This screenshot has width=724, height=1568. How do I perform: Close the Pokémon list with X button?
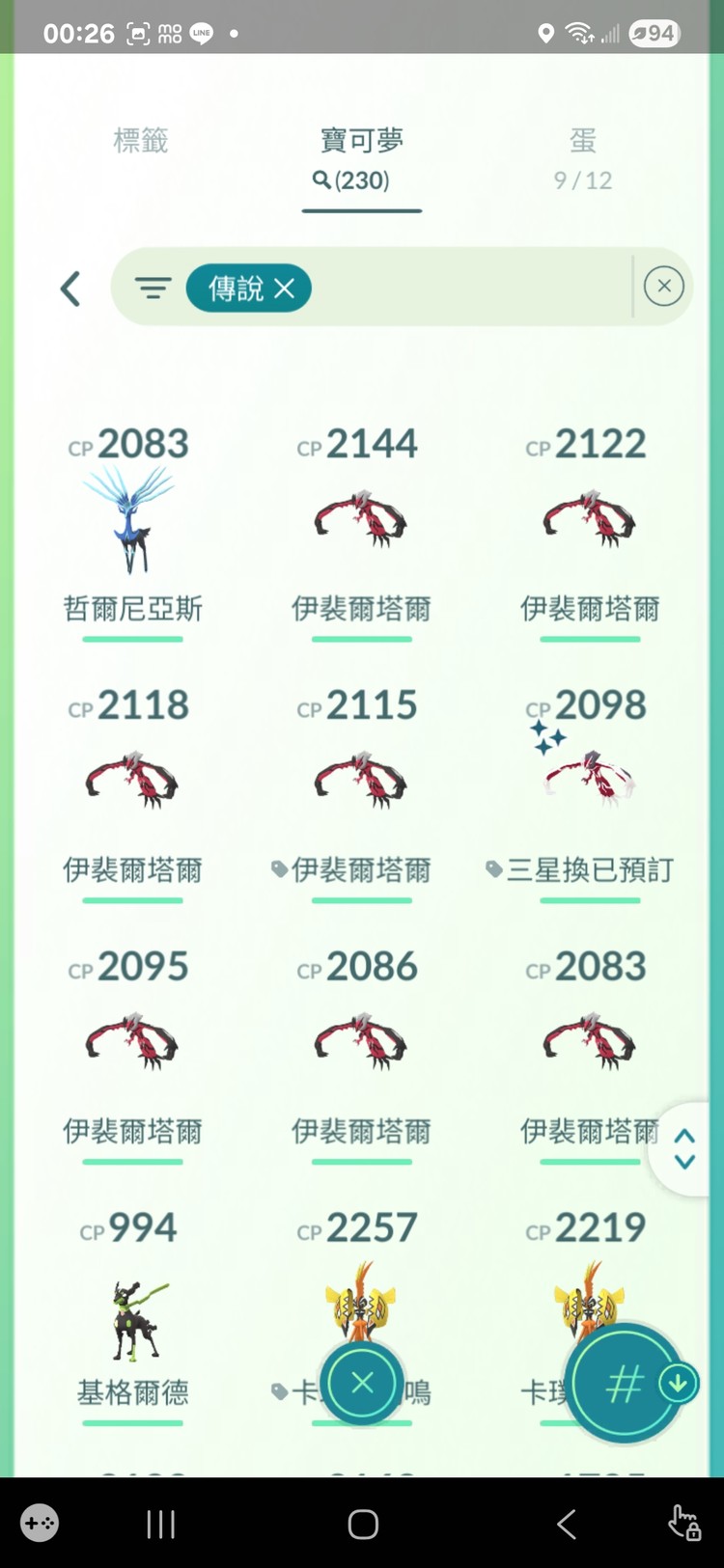point(362,1384)
